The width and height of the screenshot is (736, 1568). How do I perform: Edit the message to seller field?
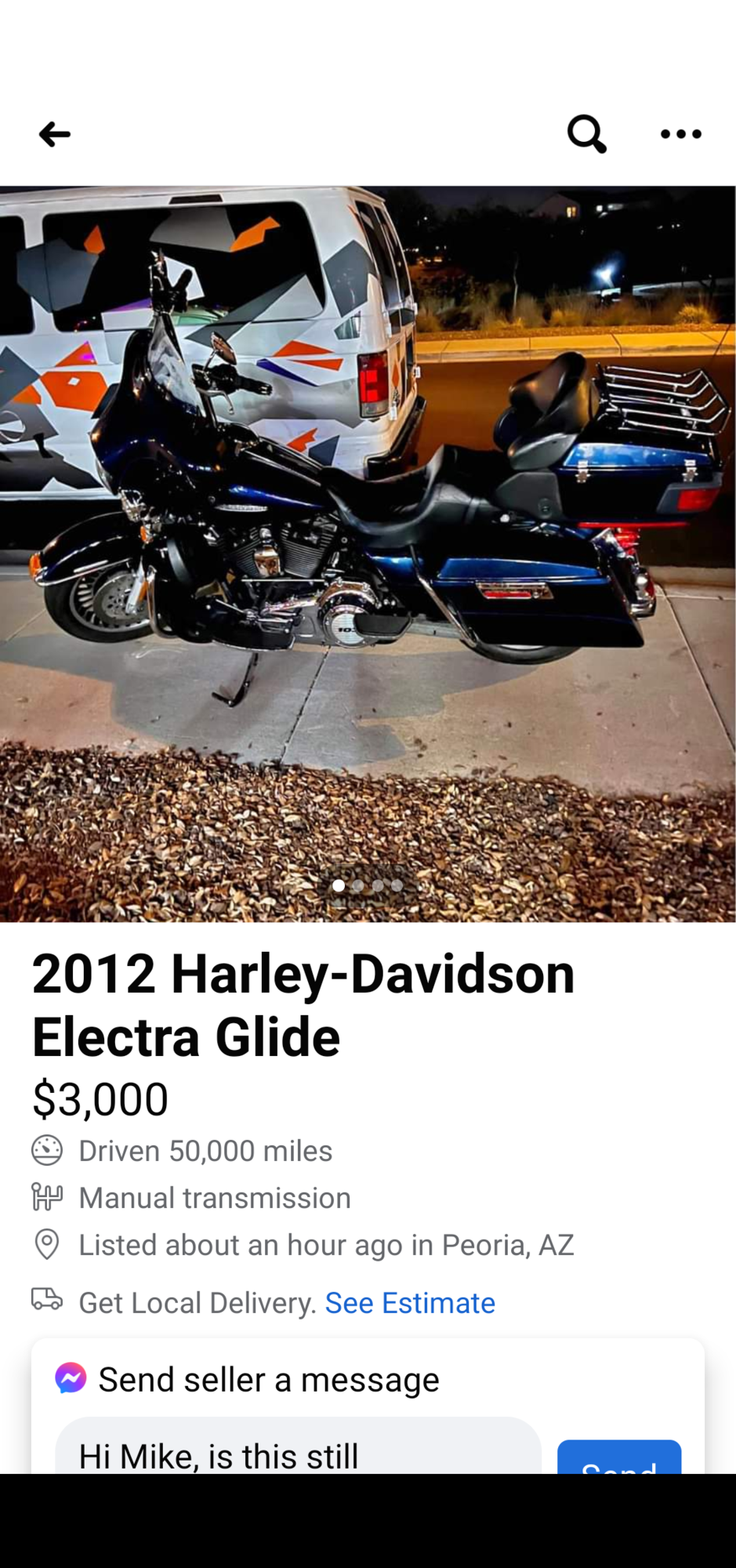tap(298, 1452)
